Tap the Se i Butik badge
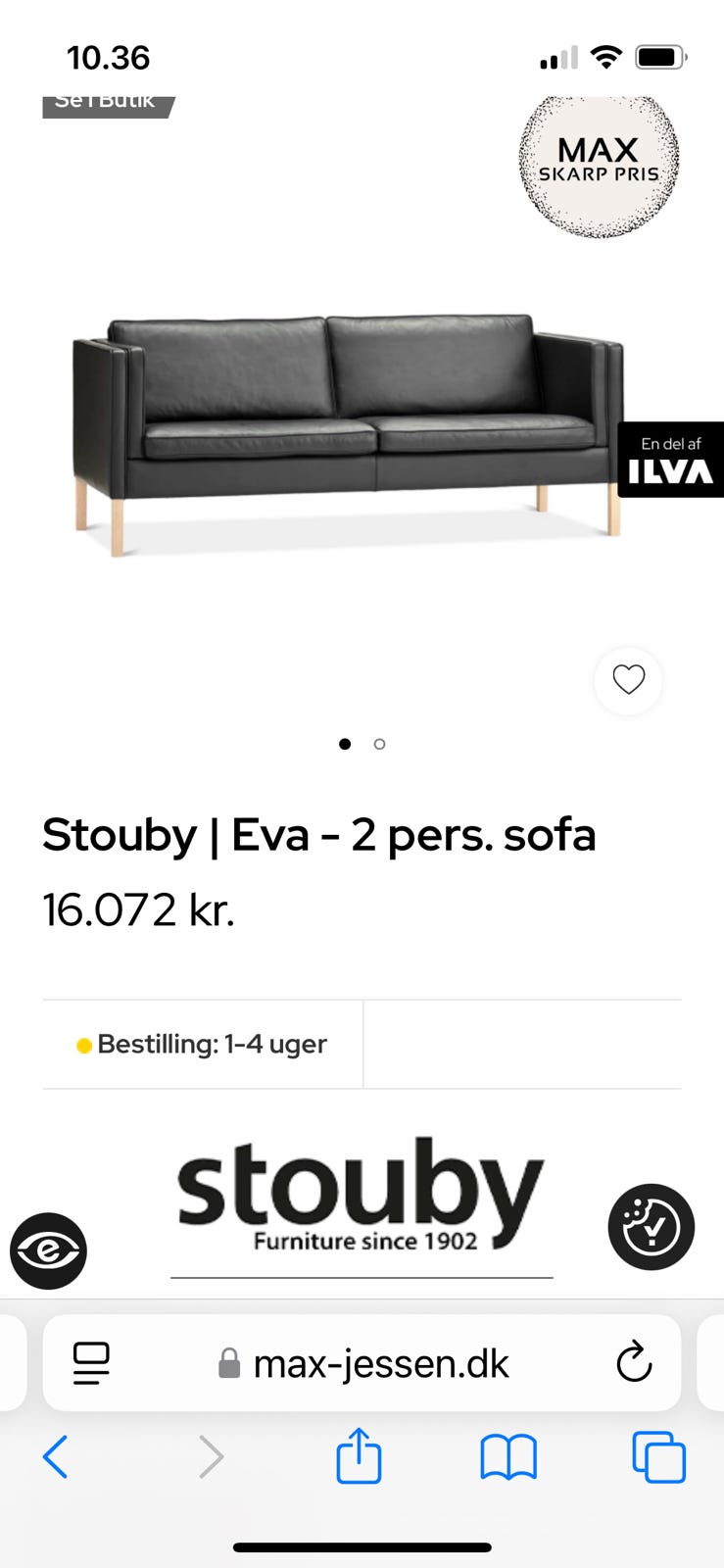 point(106,104)
